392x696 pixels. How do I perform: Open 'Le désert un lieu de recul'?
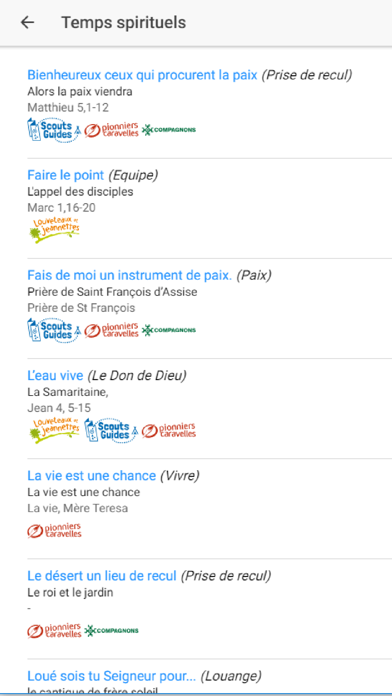(102, 576)
